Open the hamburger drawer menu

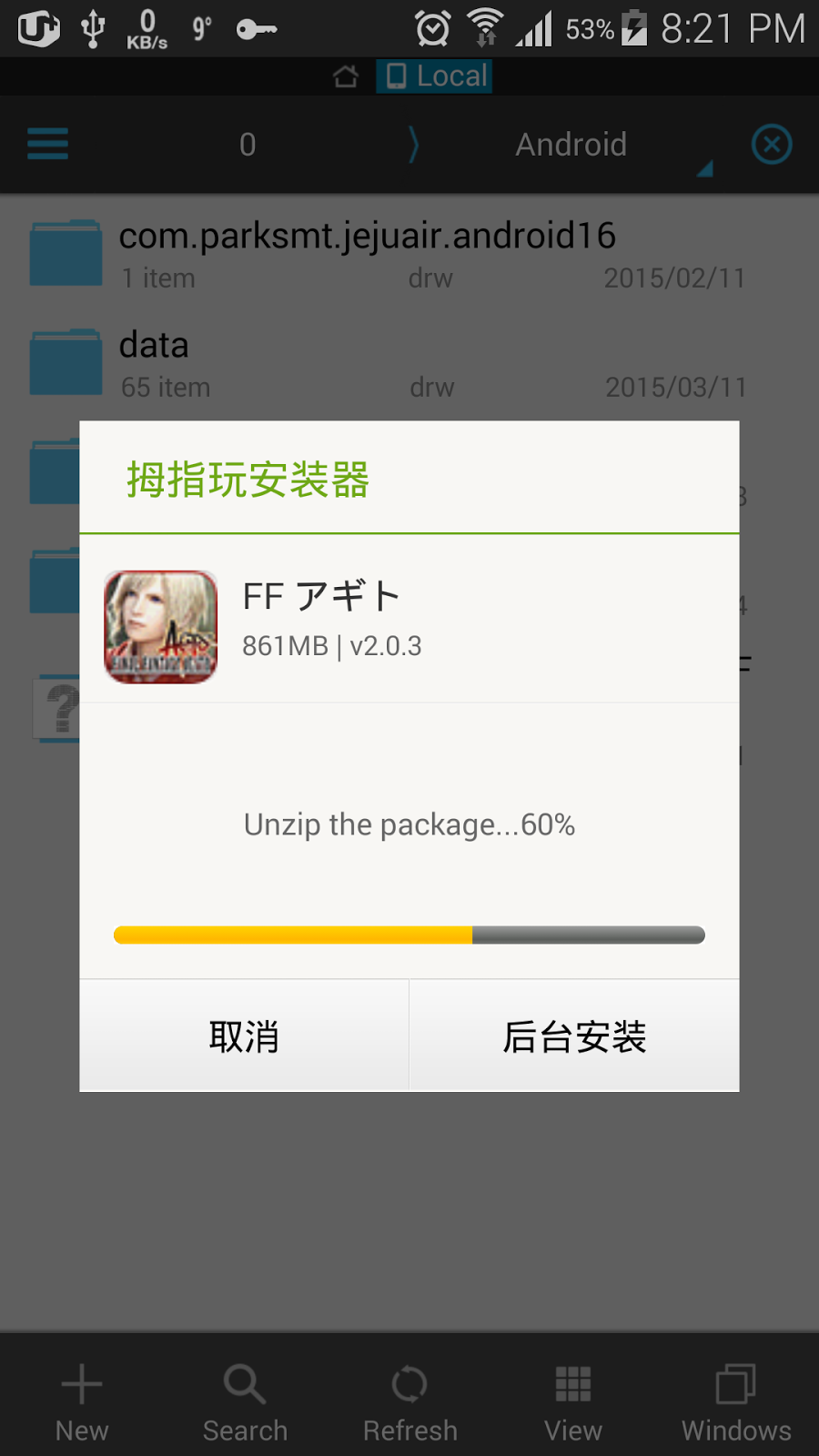(47, 144)
